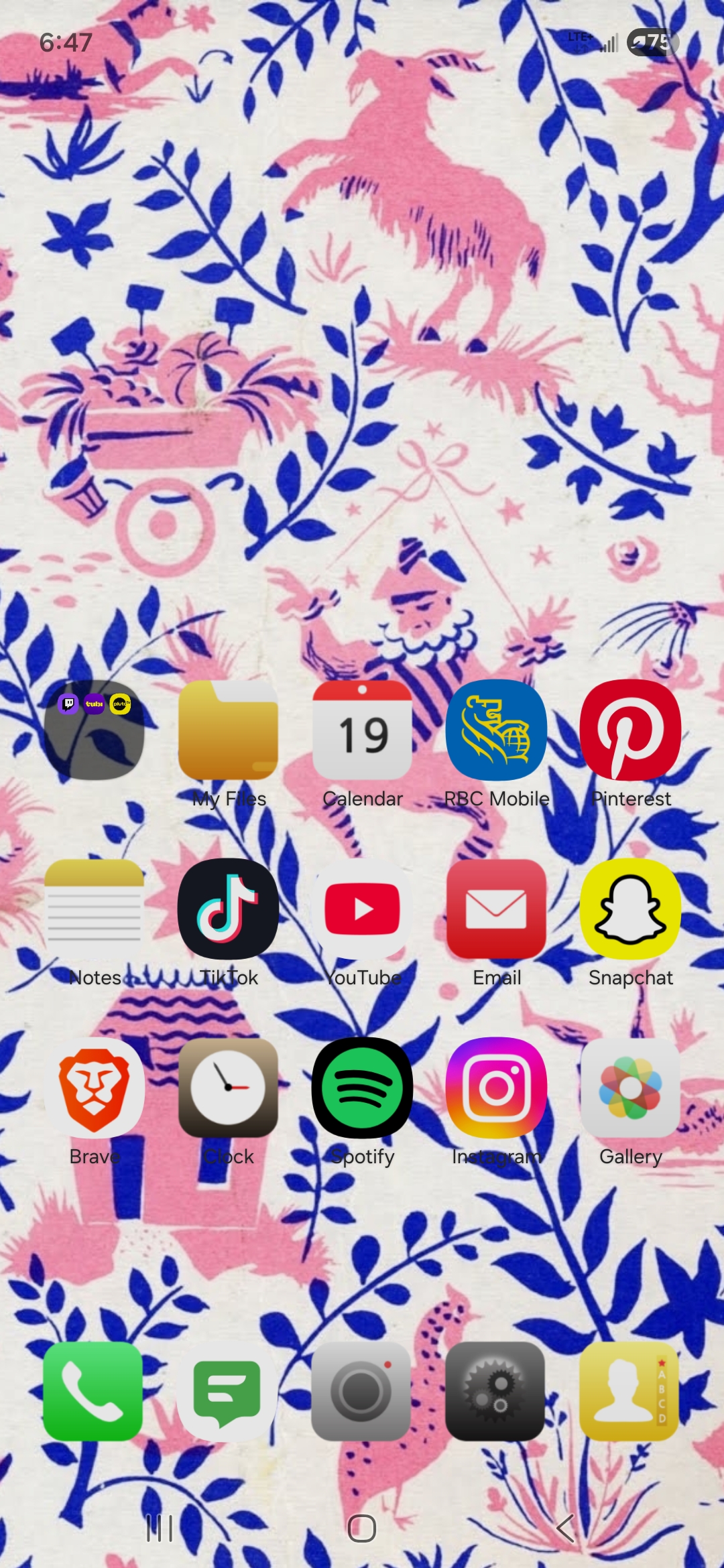
Task: Open Brave browser
Action: pyautogui.click(x=94, y=1088)
